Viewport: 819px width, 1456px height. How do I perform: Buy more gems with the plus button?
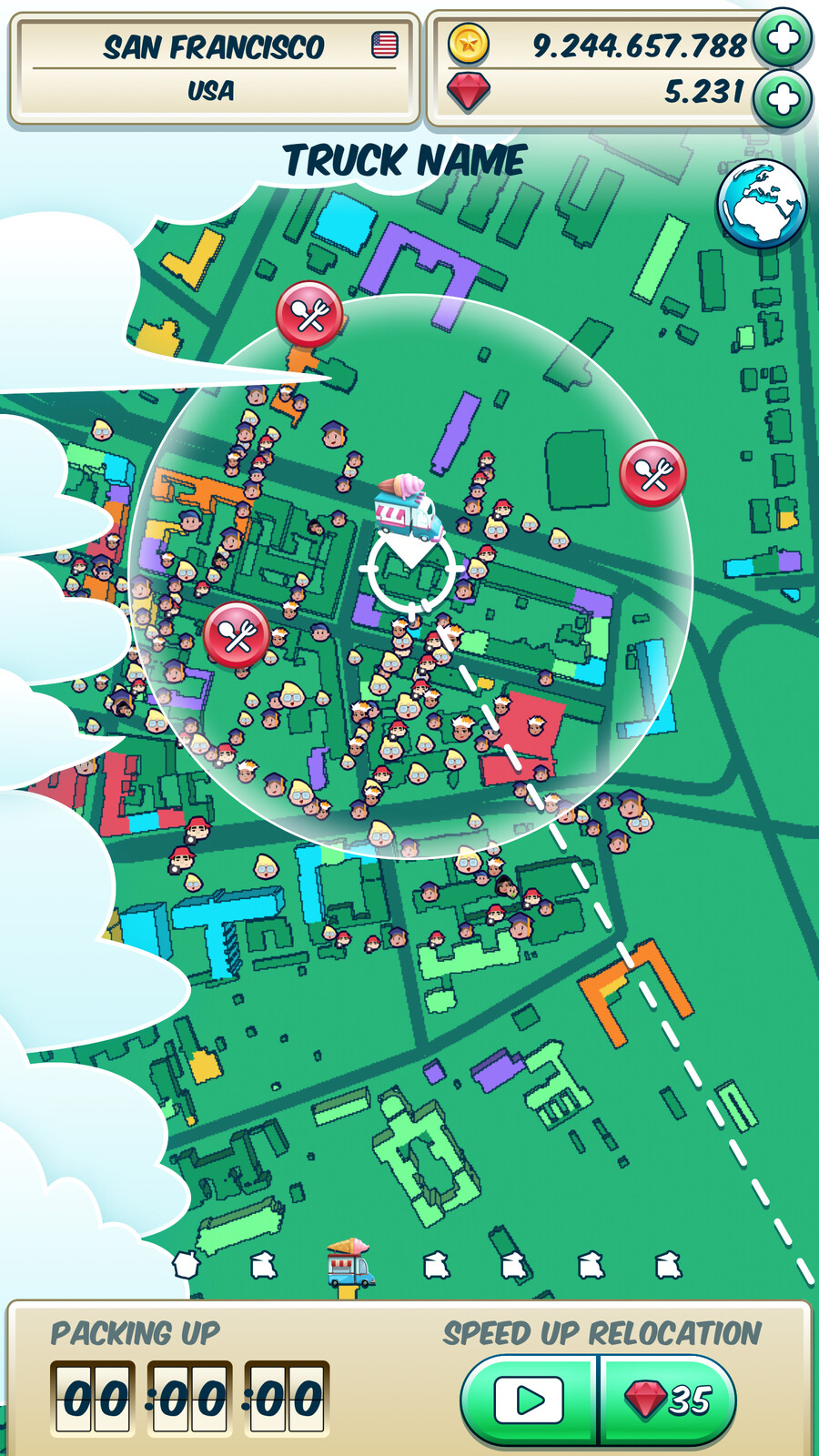pos(783,98)
